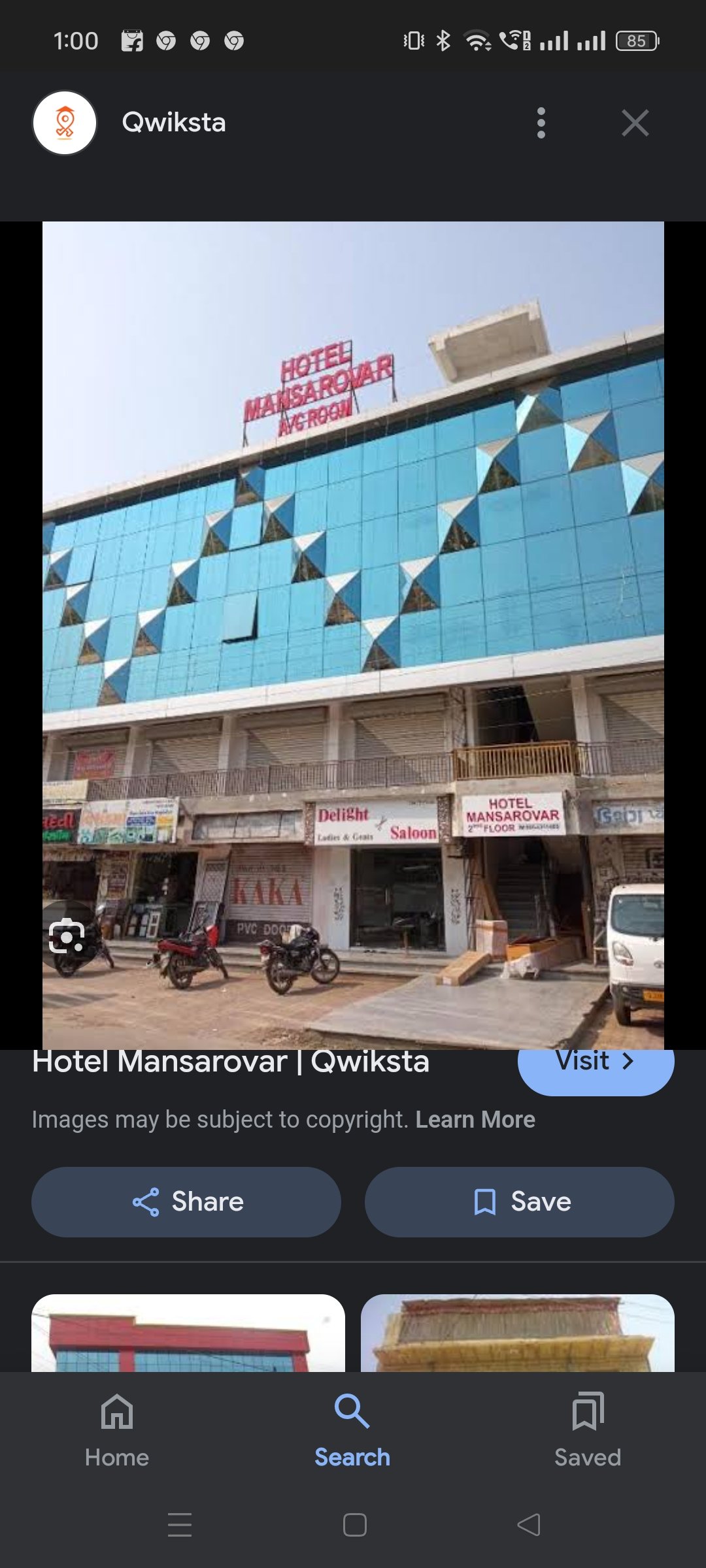
Task: Open the Learn More copyright link
Action: [475, 1120]
